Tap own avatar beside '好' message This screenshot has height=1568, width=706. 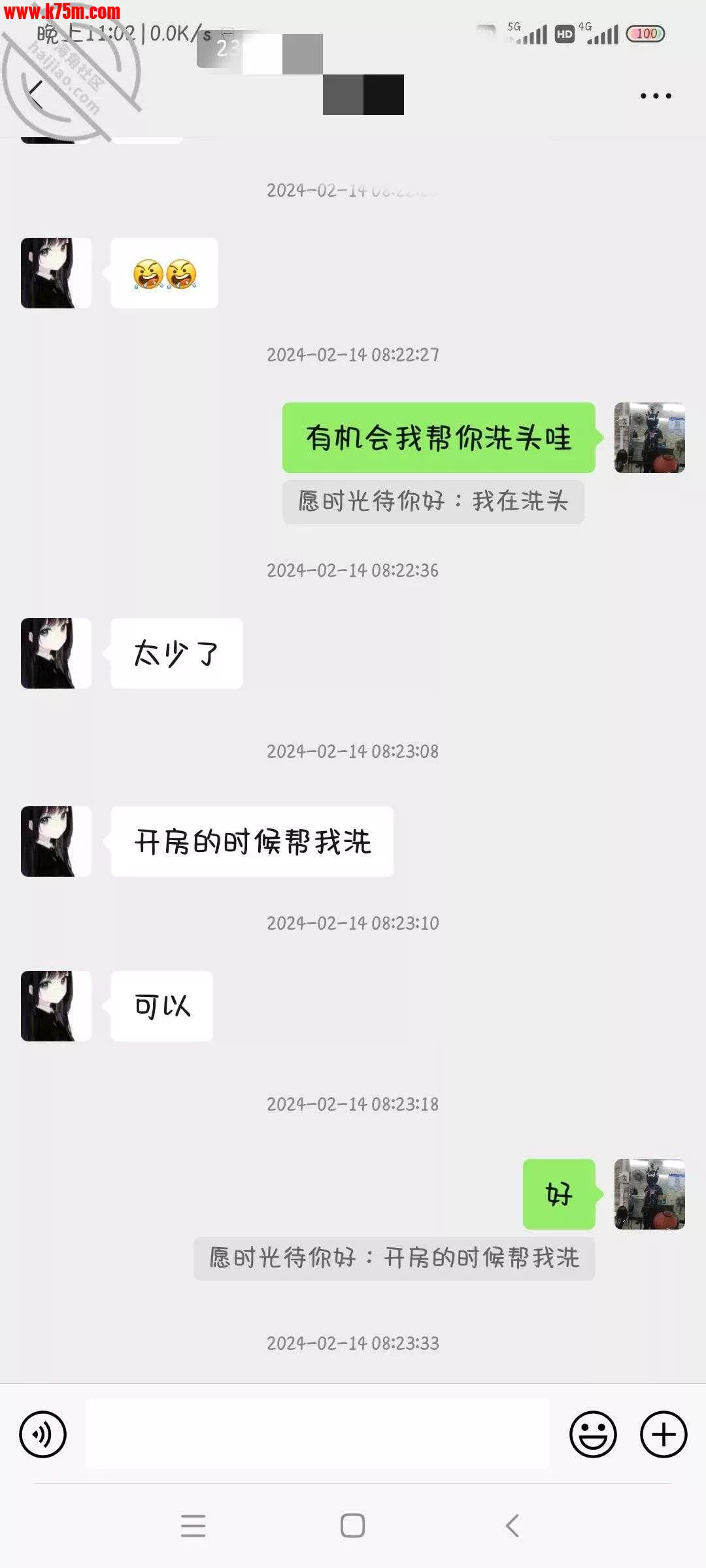649,1194
